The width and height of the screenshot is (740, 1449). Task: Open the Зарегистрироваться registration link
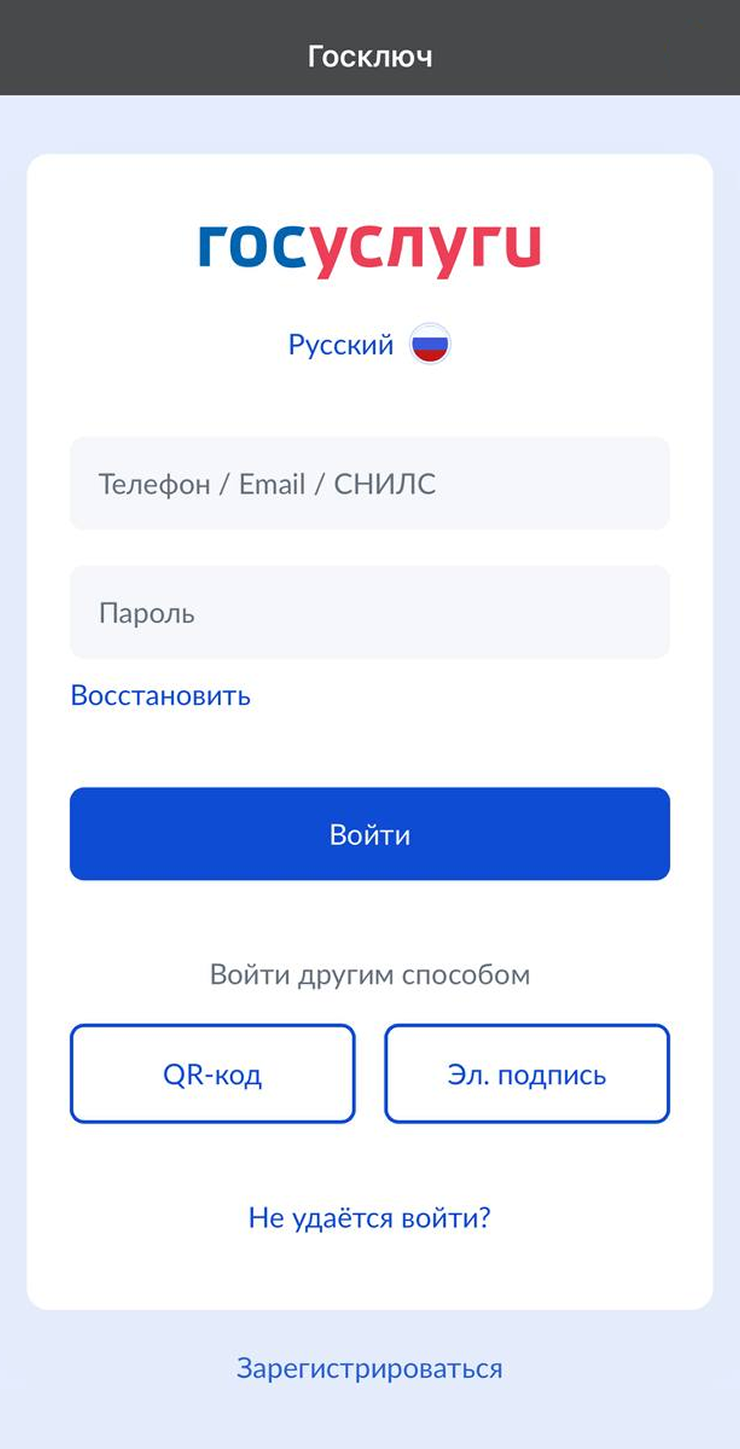click(x=369, y=1368)
